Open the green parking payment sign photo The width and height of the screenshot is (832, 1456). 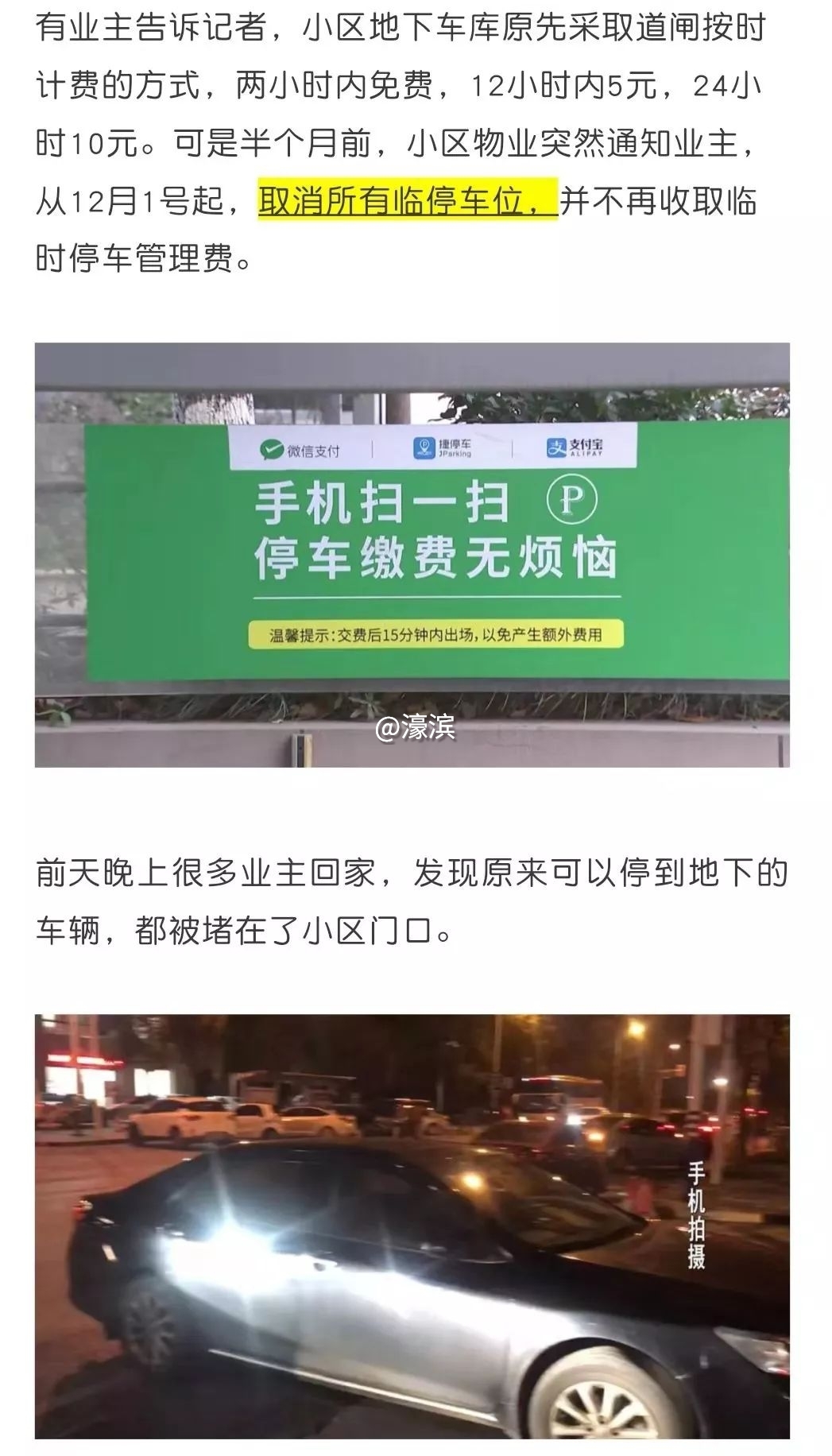[412, 555]
